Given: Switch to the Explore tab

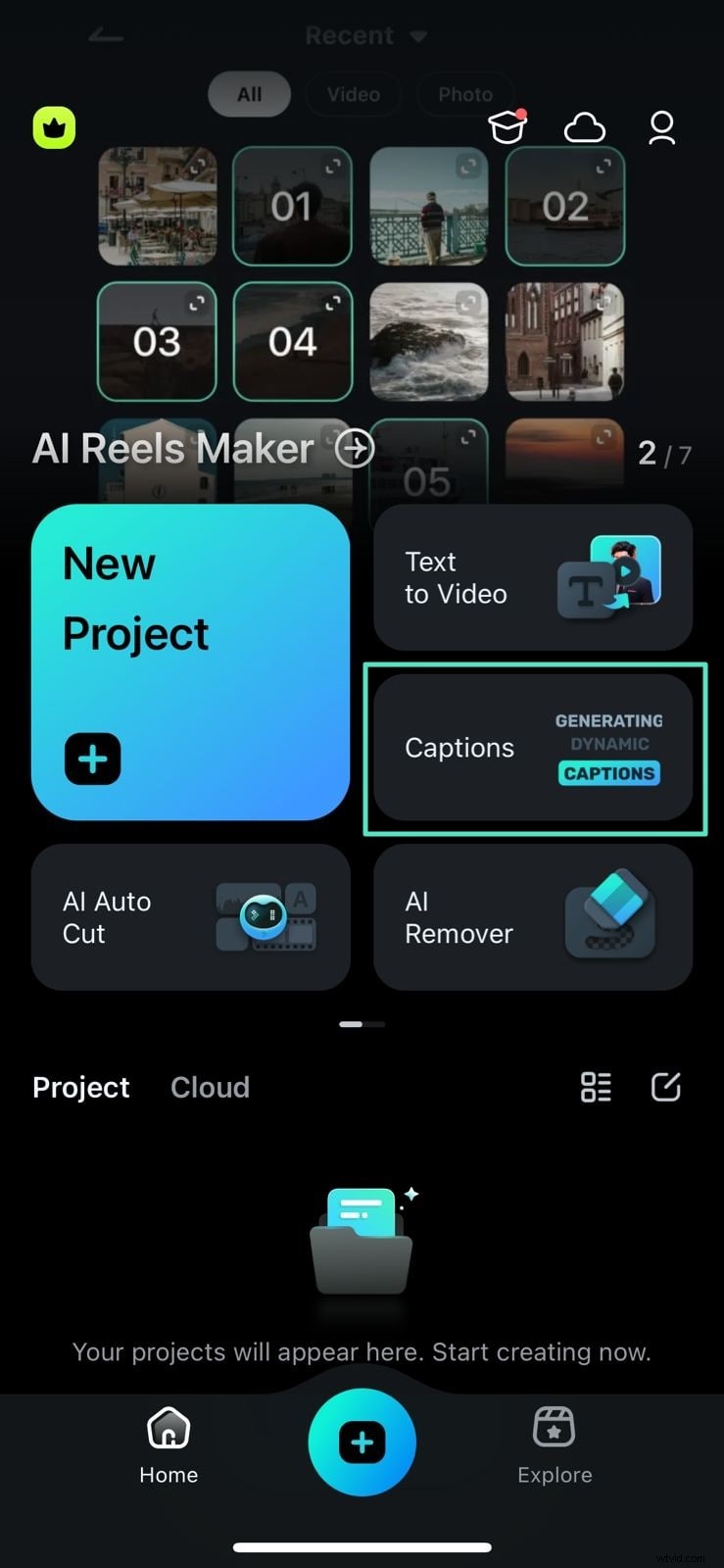Looking at the screenshot, I should pyautogui.click(x=555, y=1445).
